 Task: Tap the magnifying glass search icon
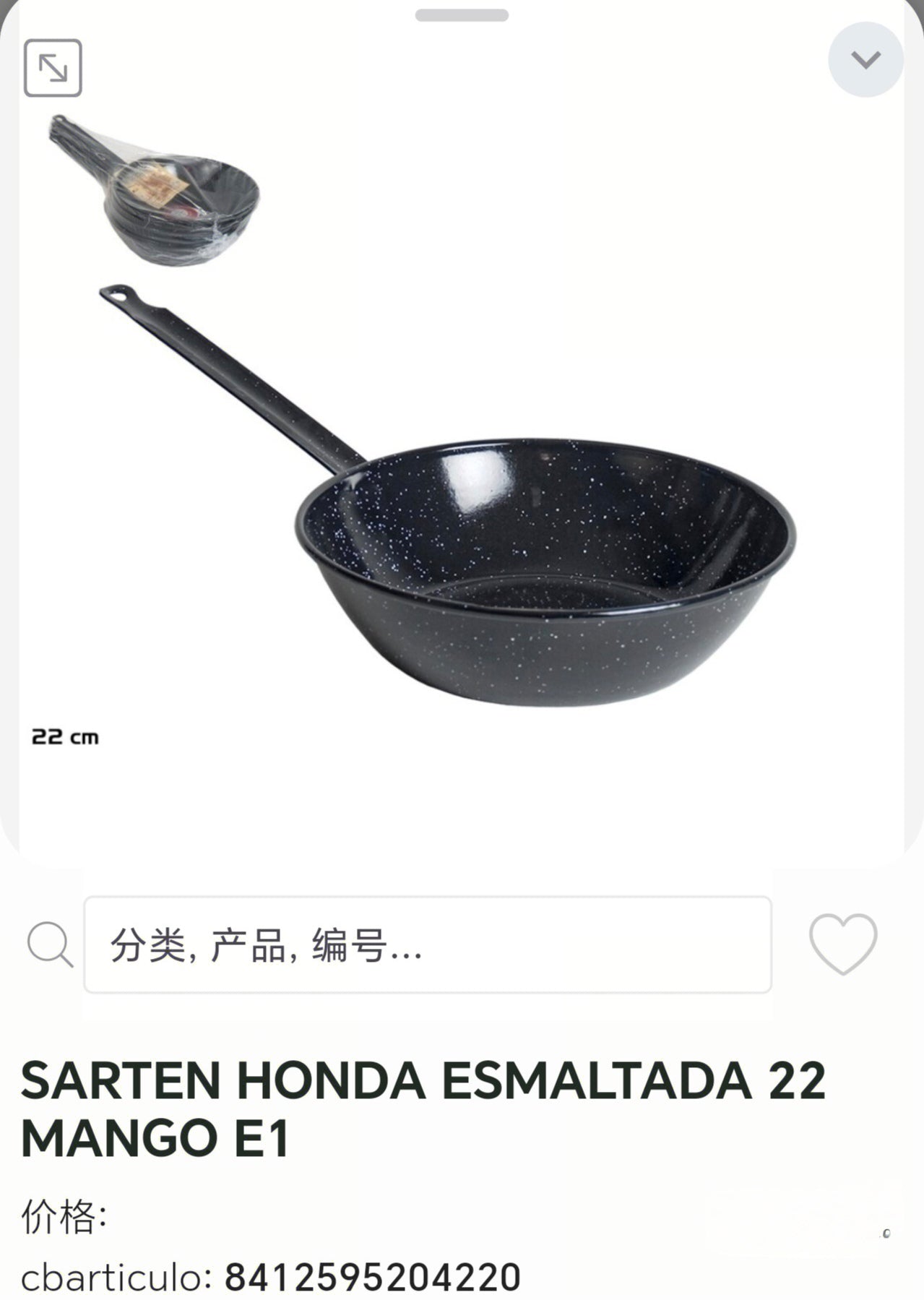coord(49,944)
